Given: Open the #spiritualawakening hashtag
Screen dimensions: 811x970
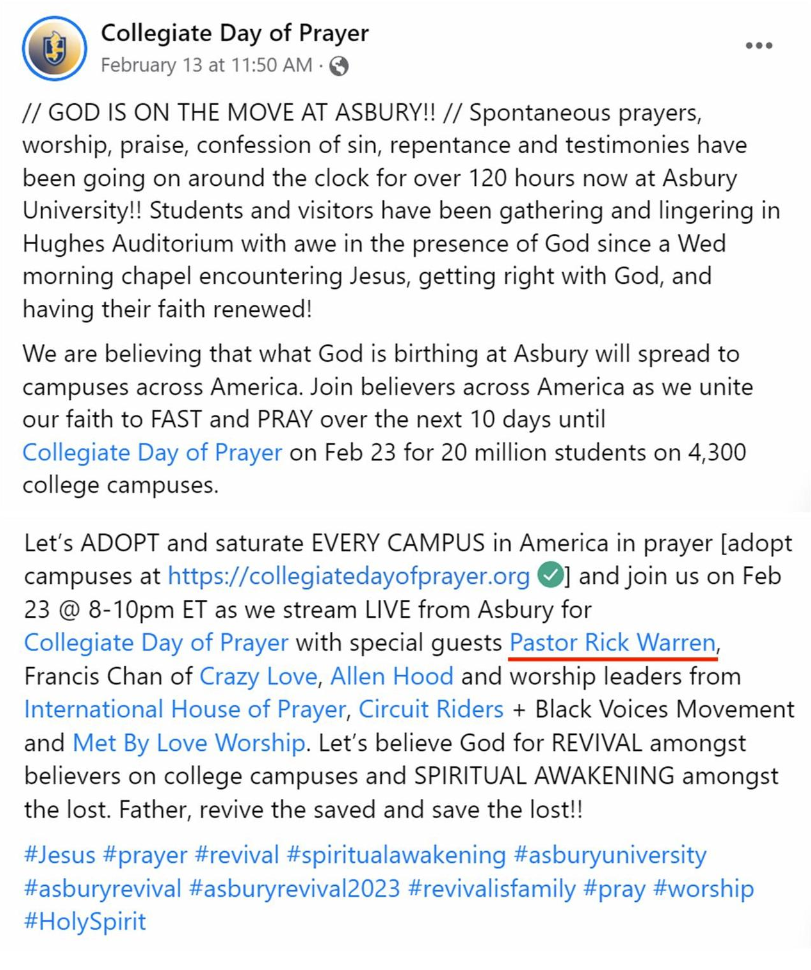Looking at the screenshot, I should point(396,855).
